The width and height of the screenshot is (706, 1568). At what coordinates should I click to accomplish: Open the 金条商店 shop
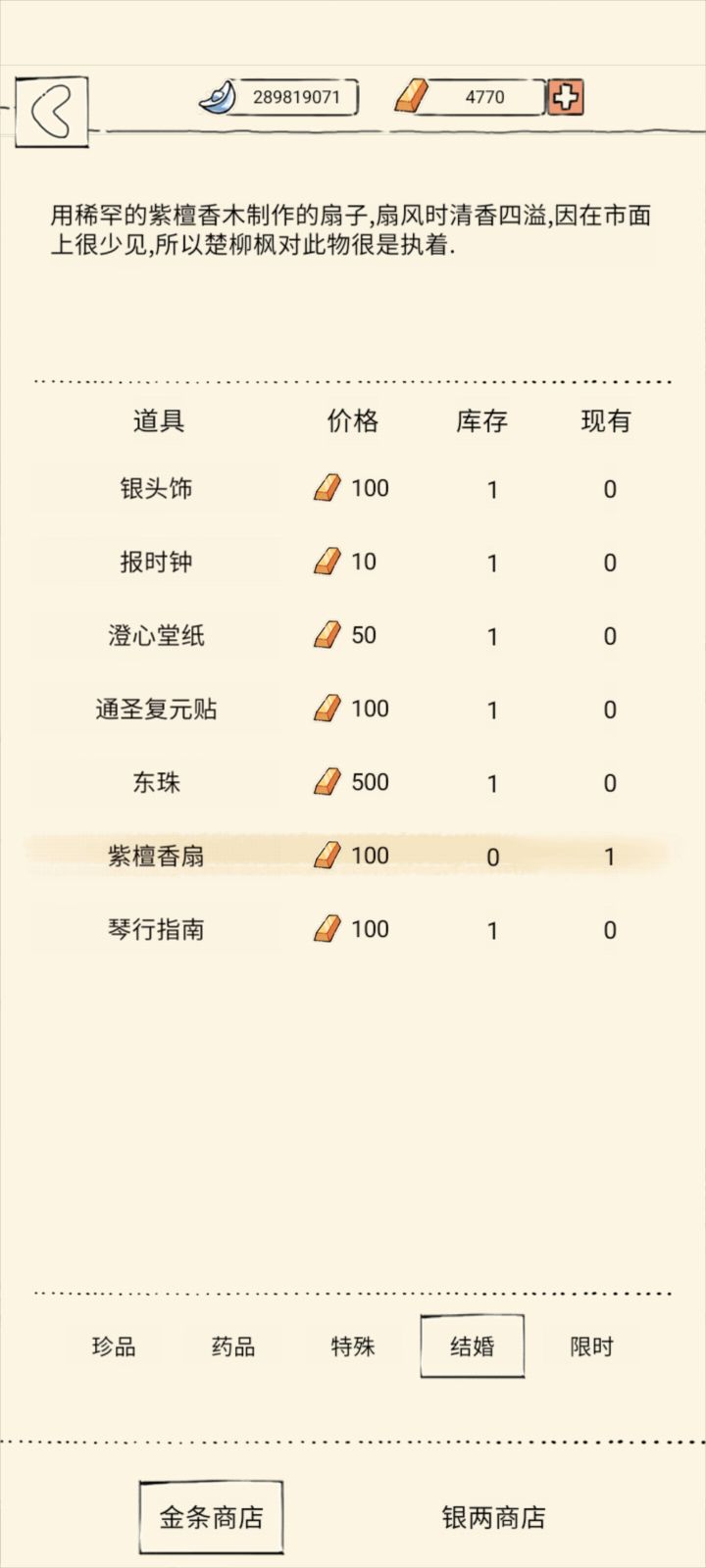click(x=211, y=1517)
